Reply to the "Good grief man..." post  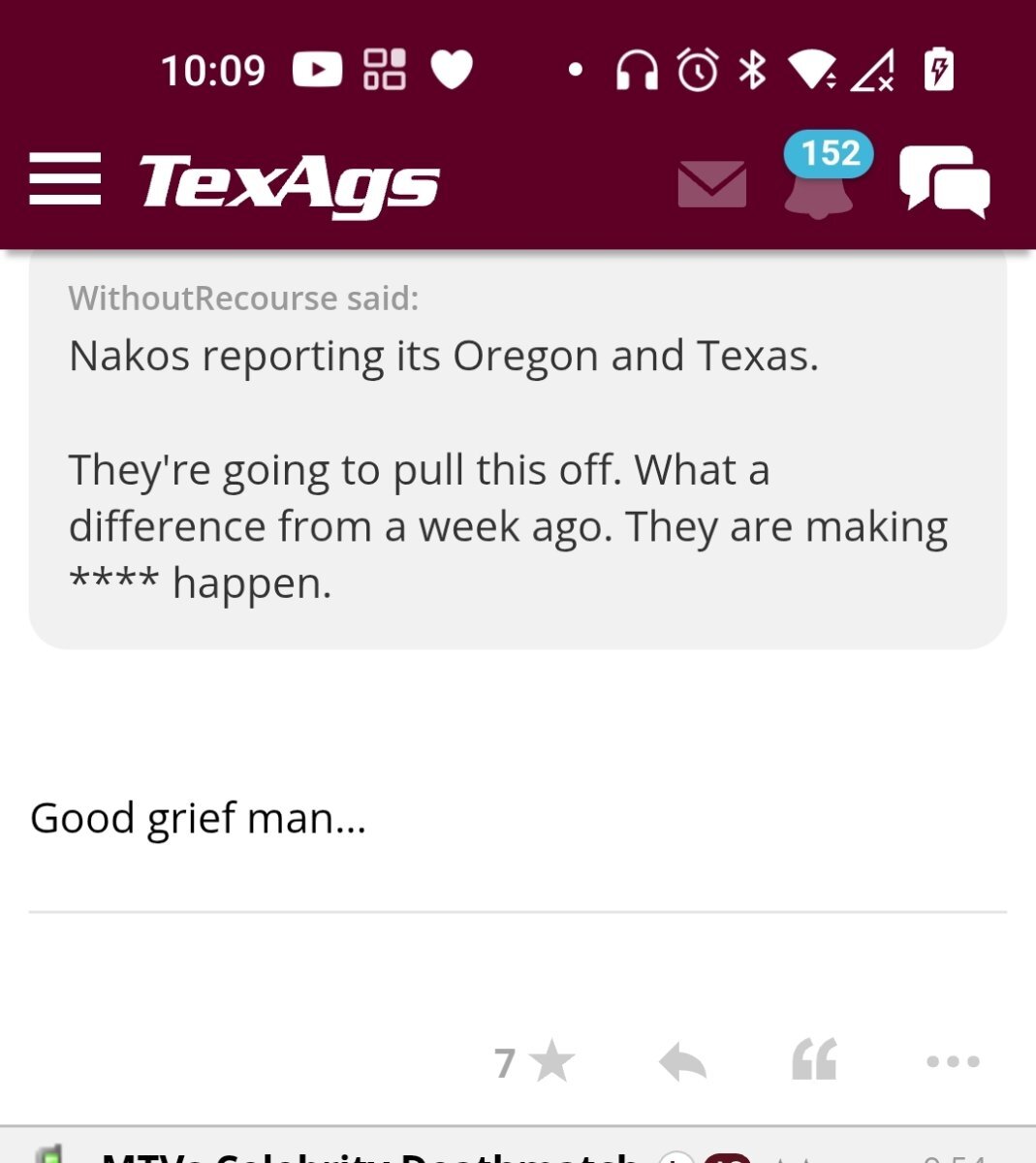point(682,1061)
